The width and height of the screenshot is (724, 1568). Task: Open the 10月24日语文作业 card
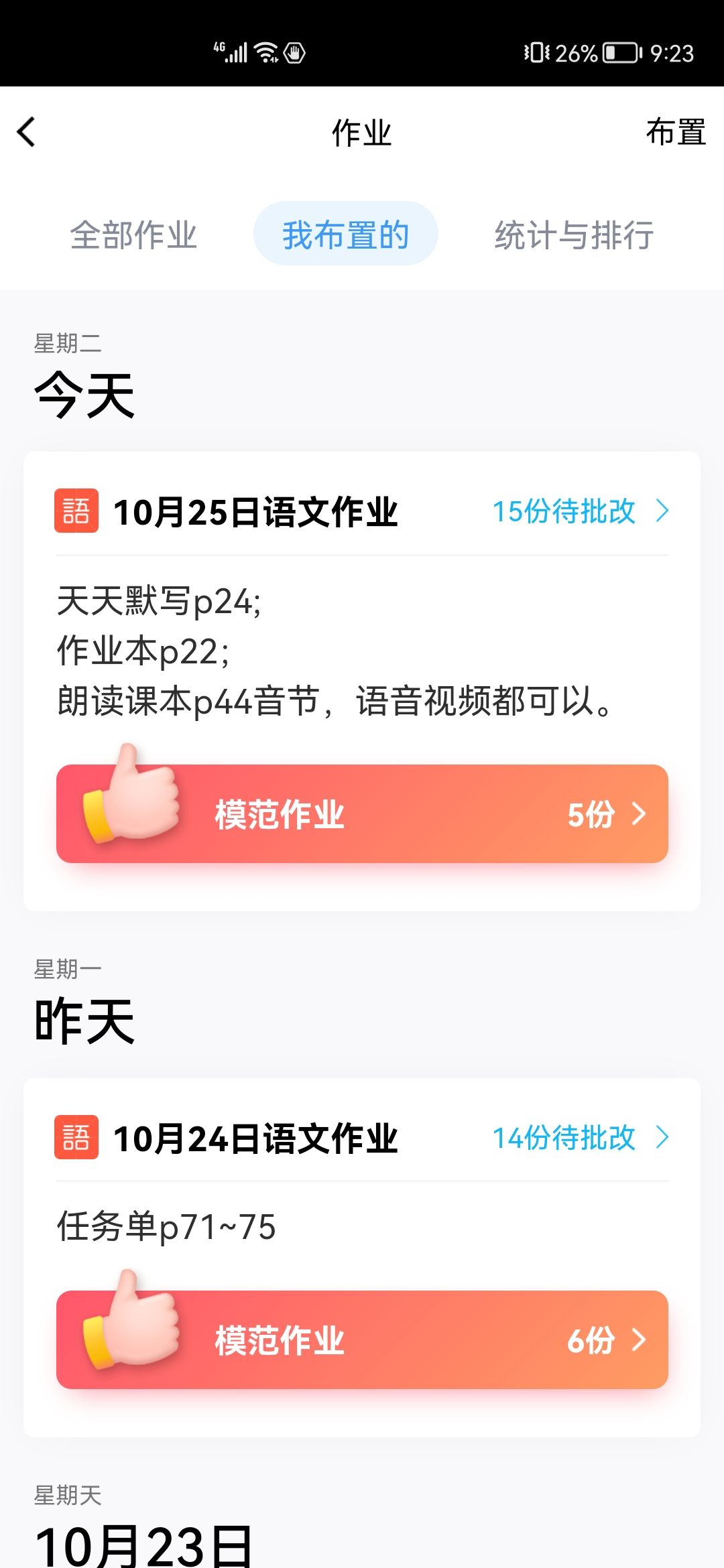point(255,1138)
